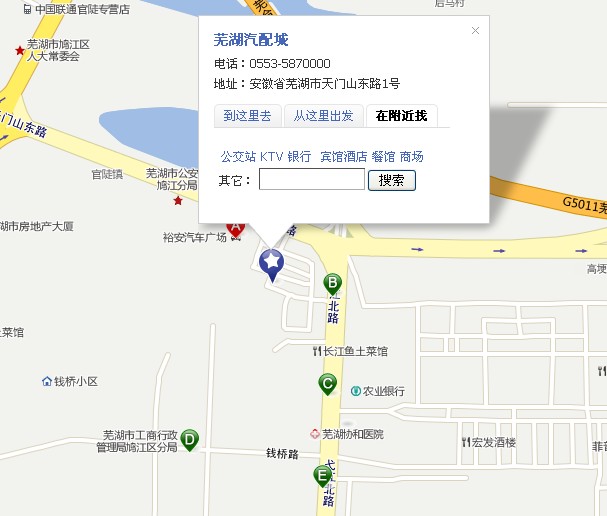The height and width of the screenshot is (516, 607).
Task: Search nearby 宾馆酒店
Action: [343, 157]
